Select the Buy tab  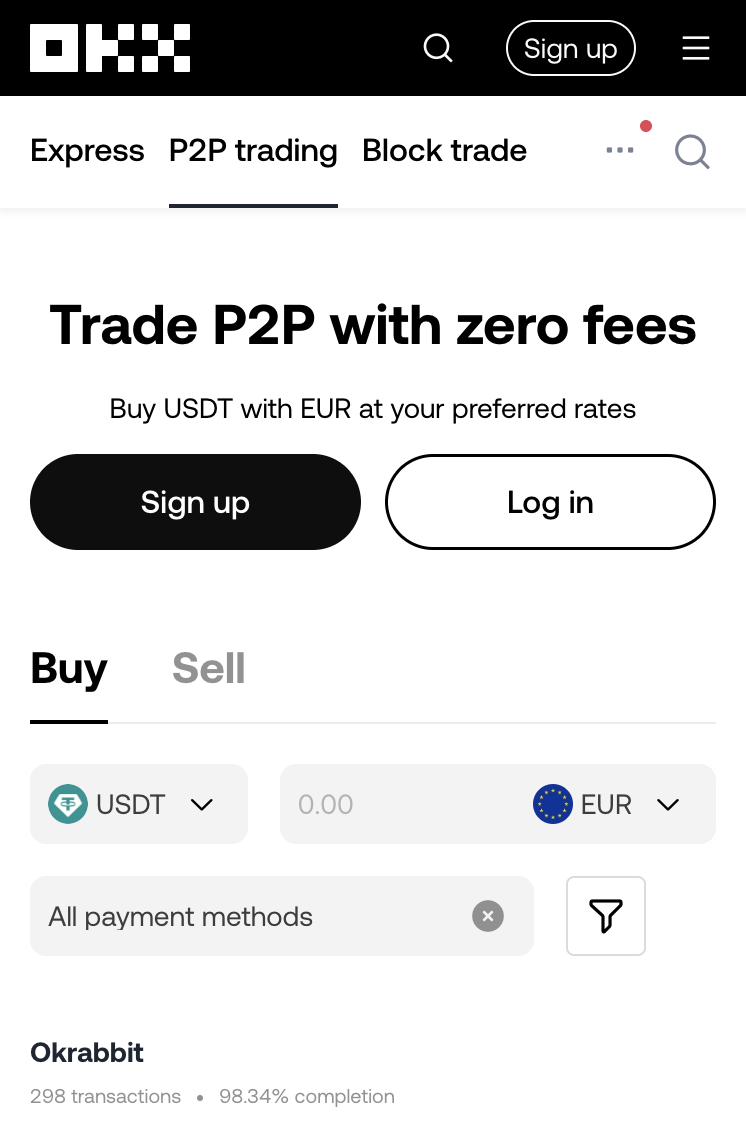pyautogui.click(x=69, y=668)
